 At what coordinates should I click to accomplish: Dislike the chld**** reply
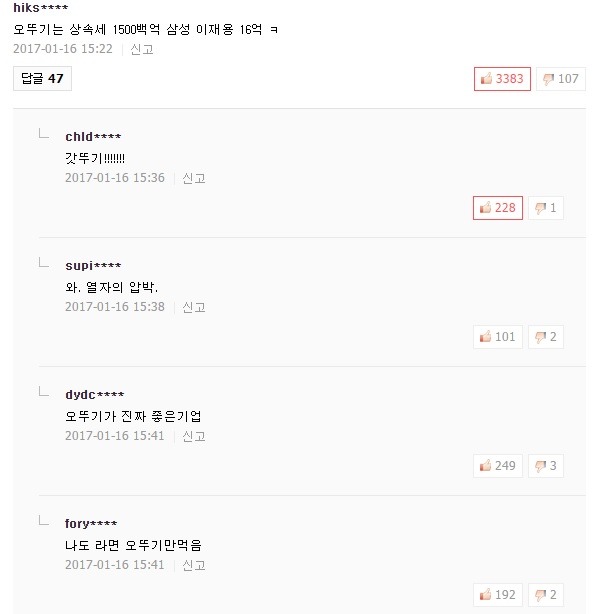[546, 208]
